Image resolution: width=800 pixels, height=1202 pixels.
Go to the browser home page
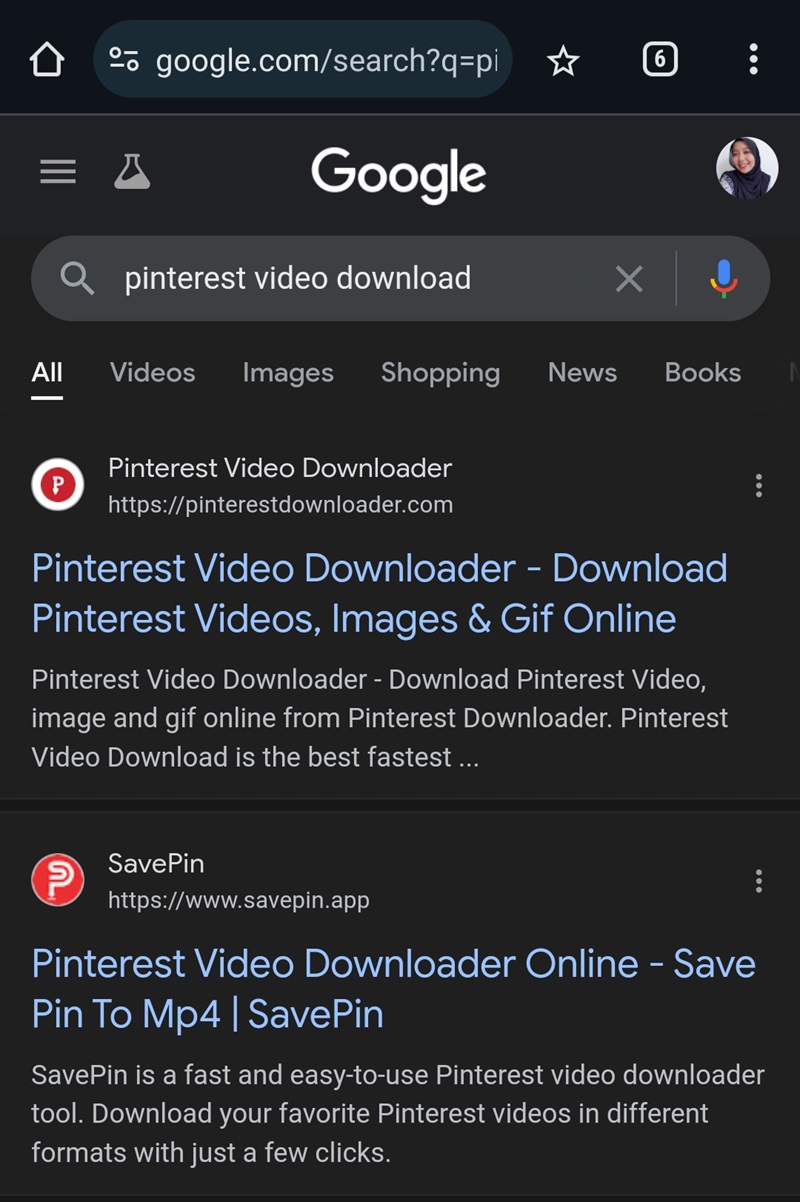click(x=47, y=61)
